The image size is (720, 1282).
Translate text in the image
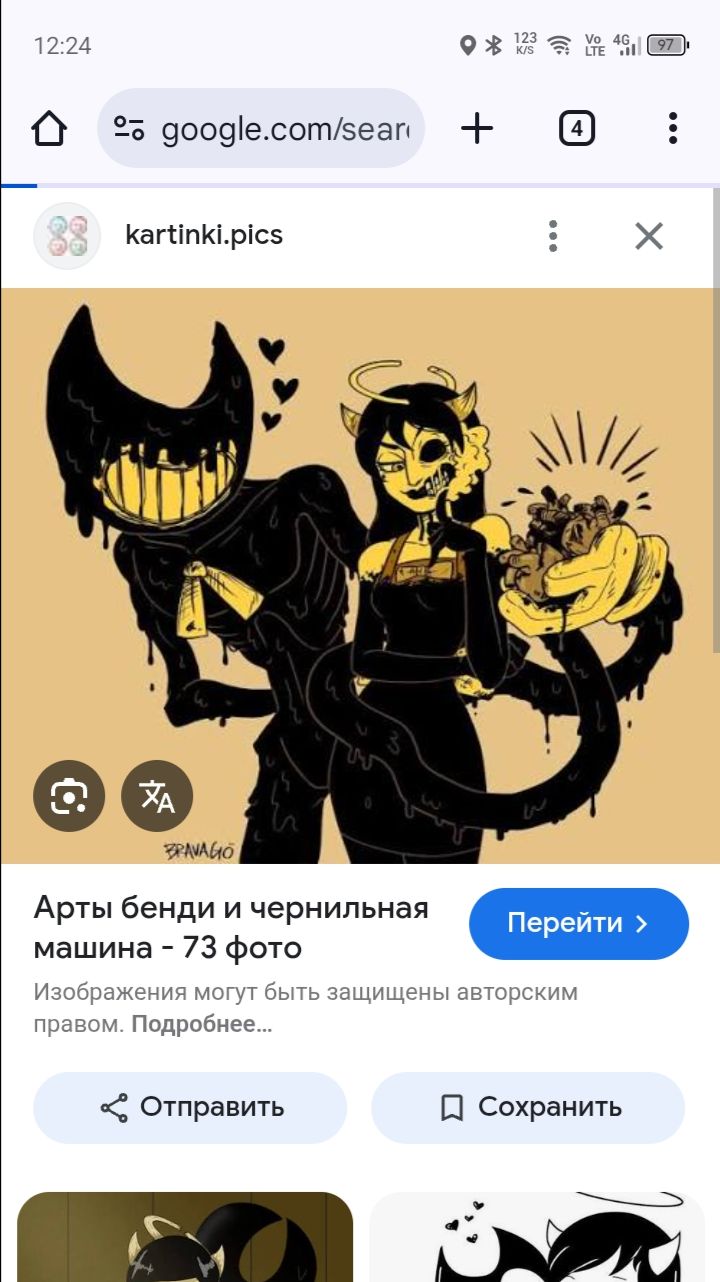pyautogui.click(x=157, y=796)
